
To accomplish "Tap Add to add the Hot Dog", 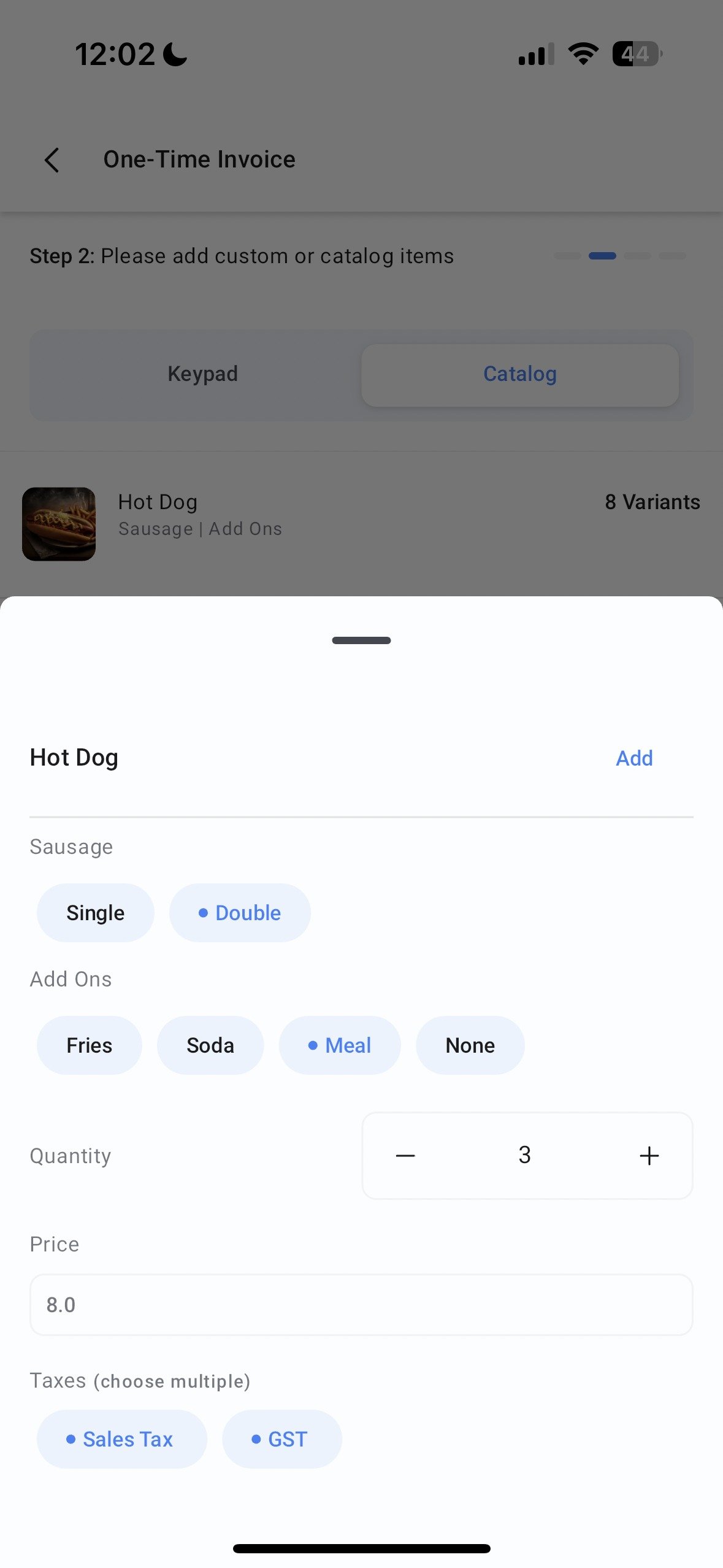I will click(x=633, y=758).
